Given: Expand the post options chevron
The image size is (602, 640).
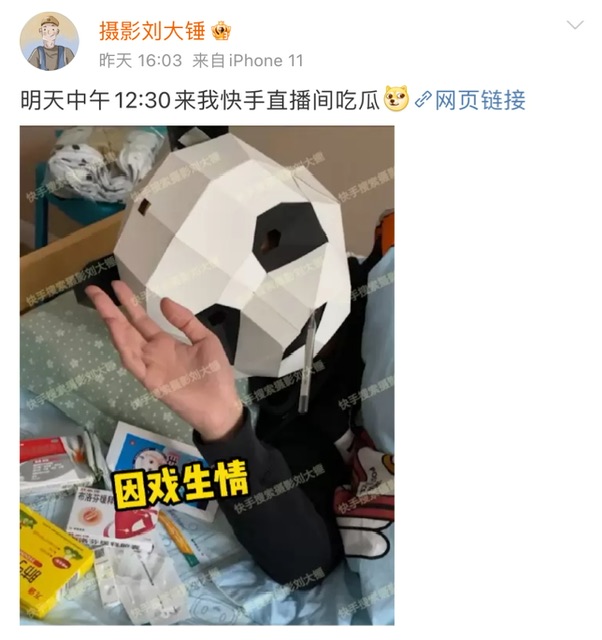Looking at the screenshot, I should click(575, 24).
